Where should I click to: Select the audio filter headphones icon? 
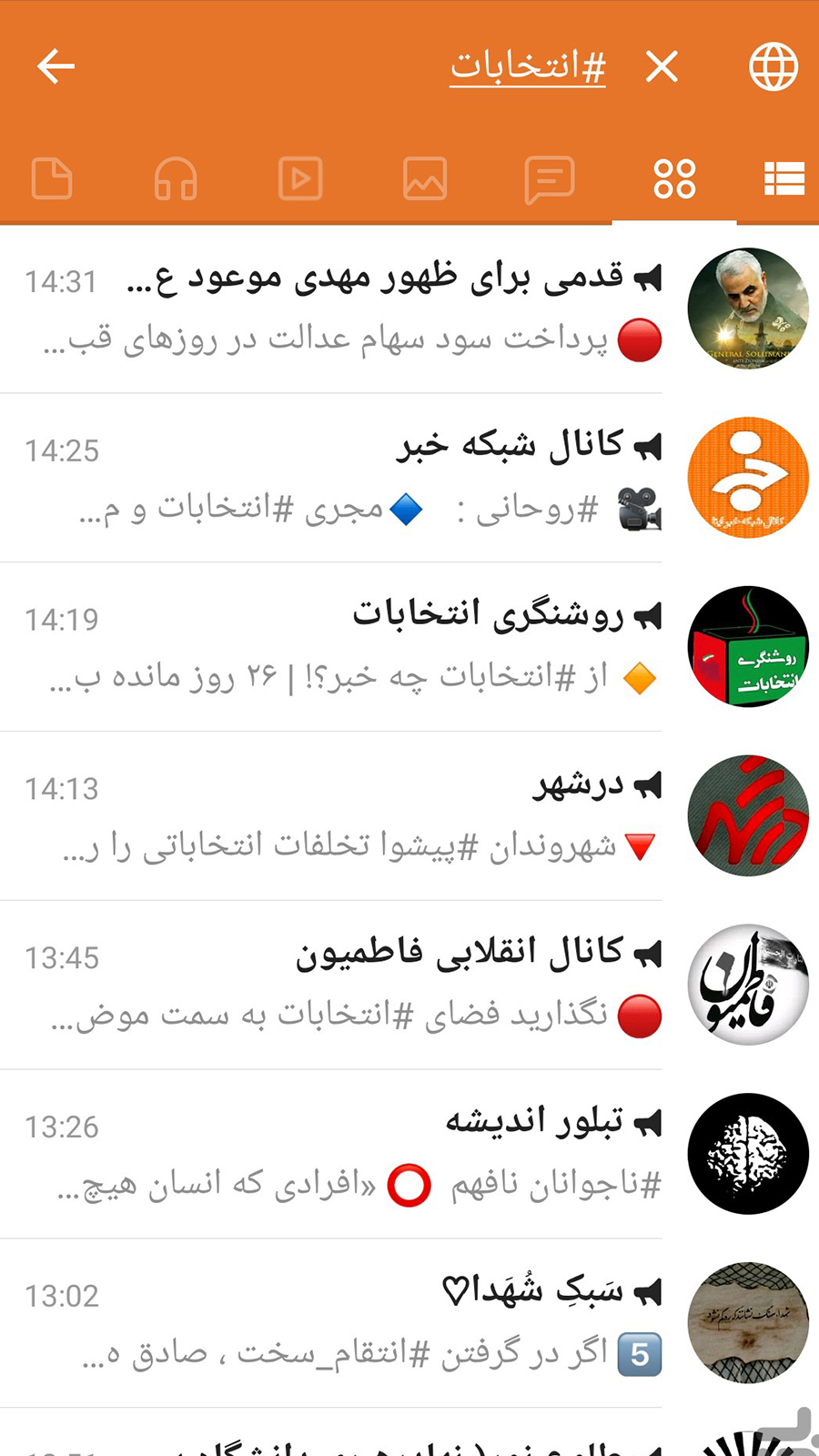(x=177, y=179)
